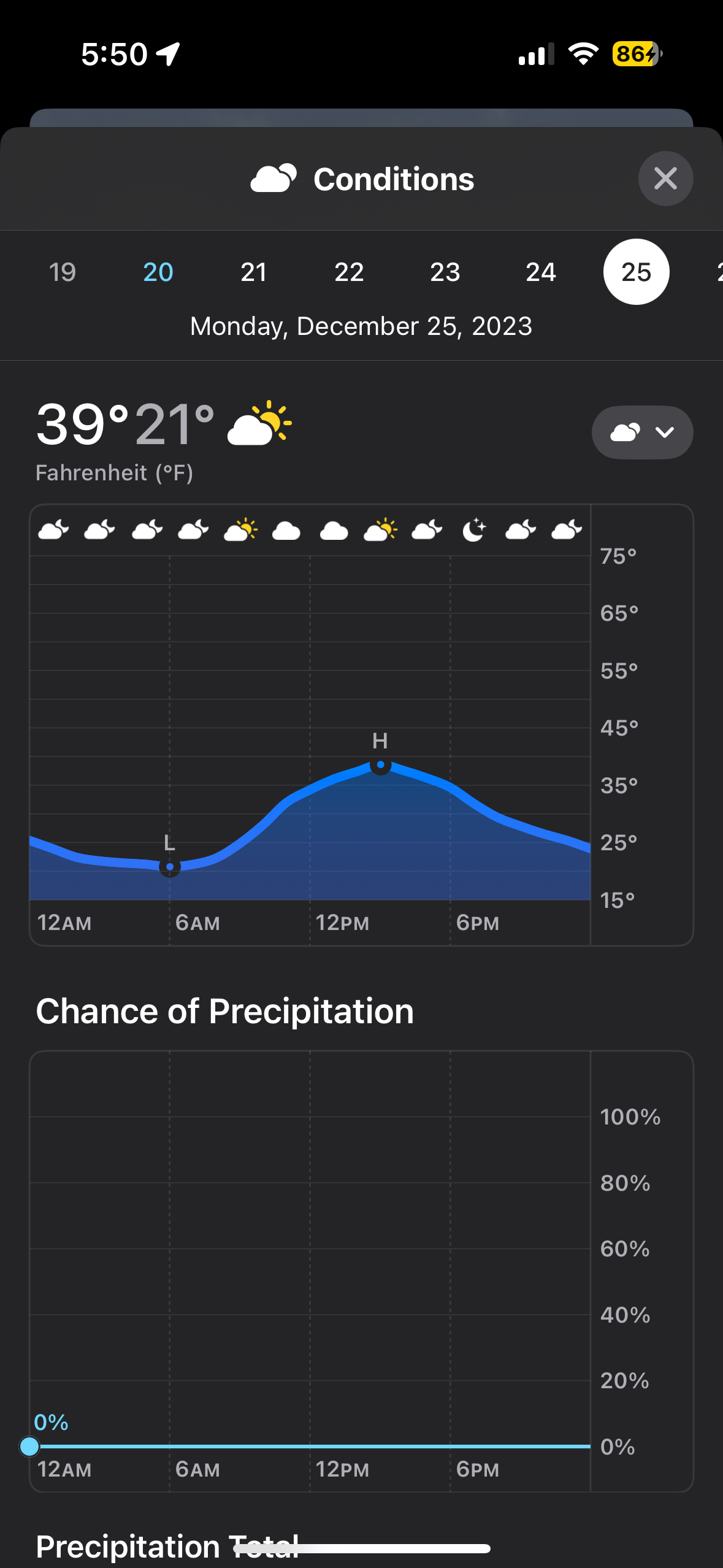Screen dimensions: 723x1568
Task: Show conditions for day 21
Action: click(254, 272)
